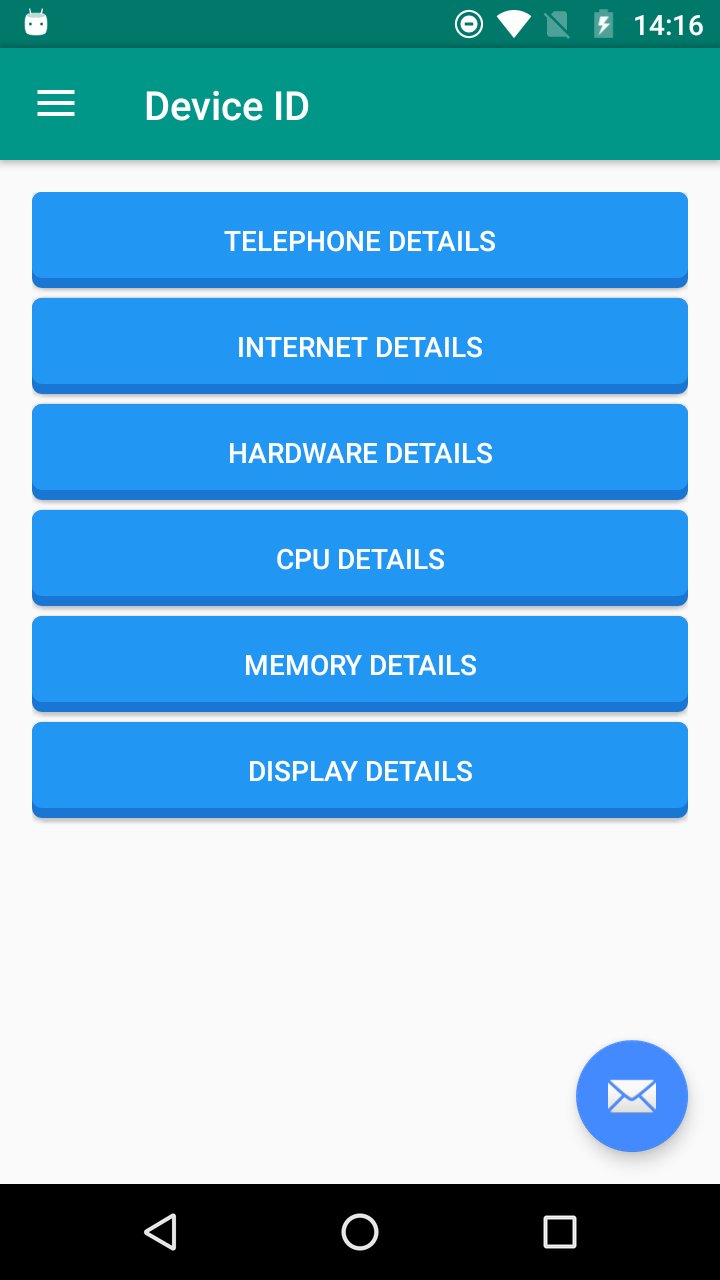Screen dimensions: 720x1280
Task: Tap the Home circle button
Action: [x=360, y=1231]
